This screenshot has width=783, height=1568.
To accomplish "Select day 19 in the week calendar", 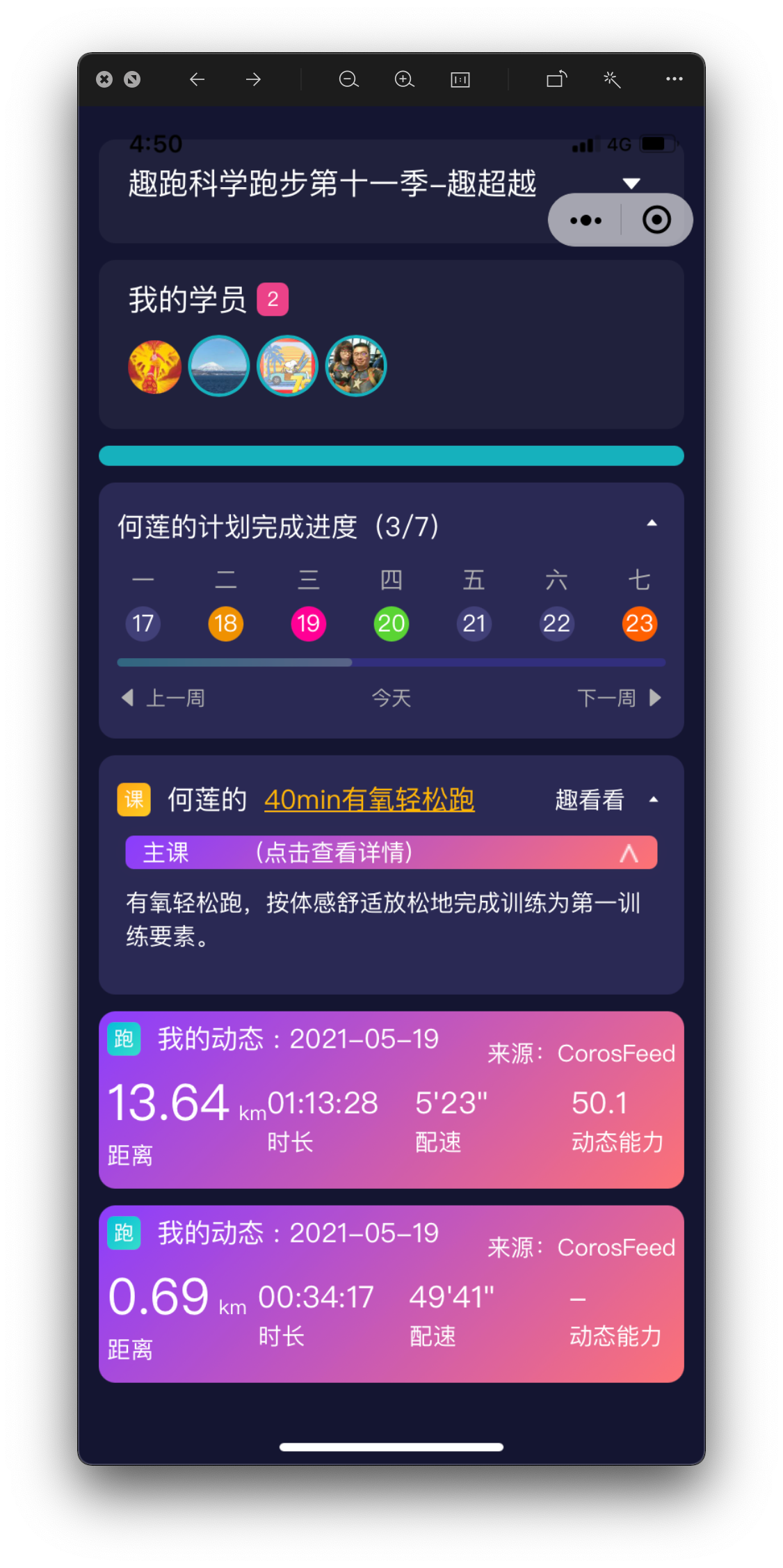I will tap(309, 623).
